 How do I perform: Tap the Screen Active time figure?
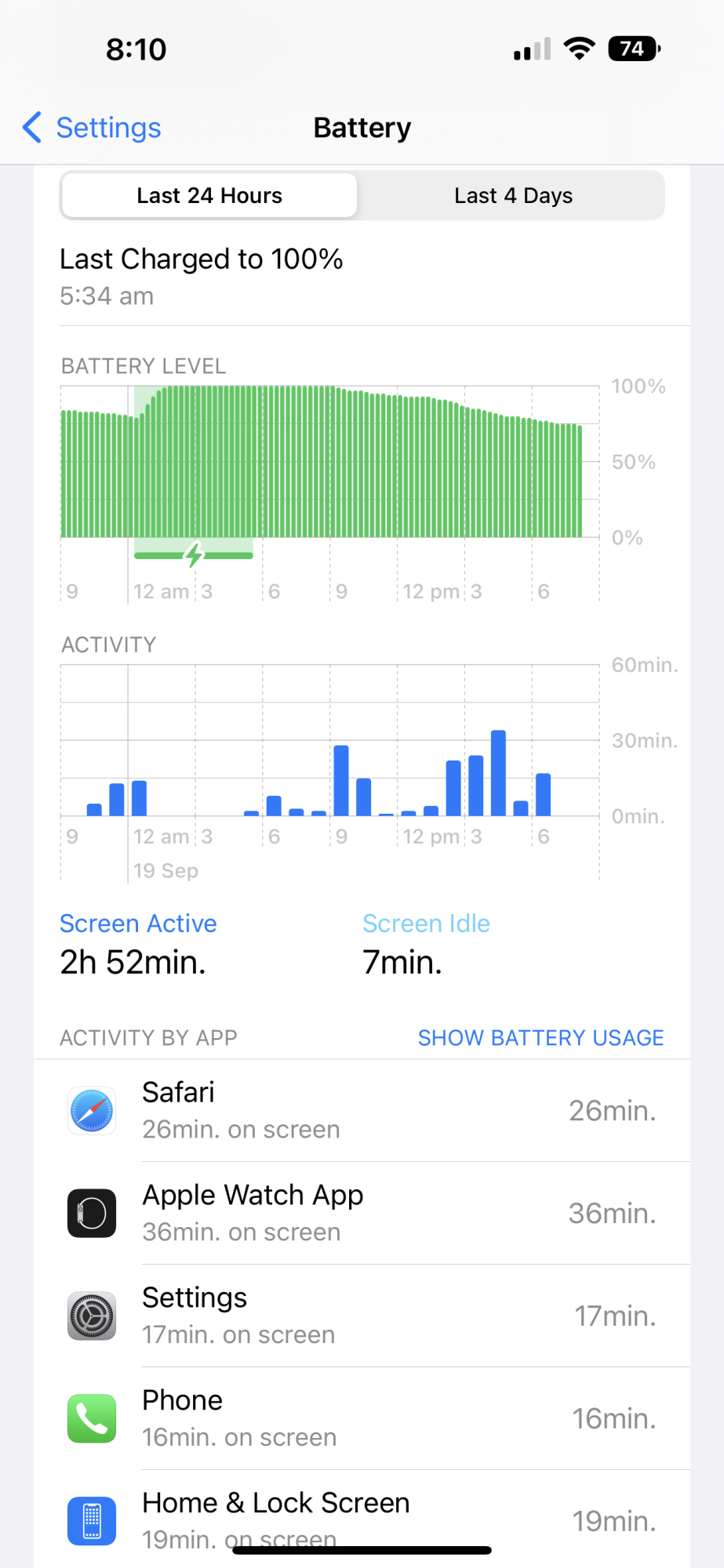(133, 962)
